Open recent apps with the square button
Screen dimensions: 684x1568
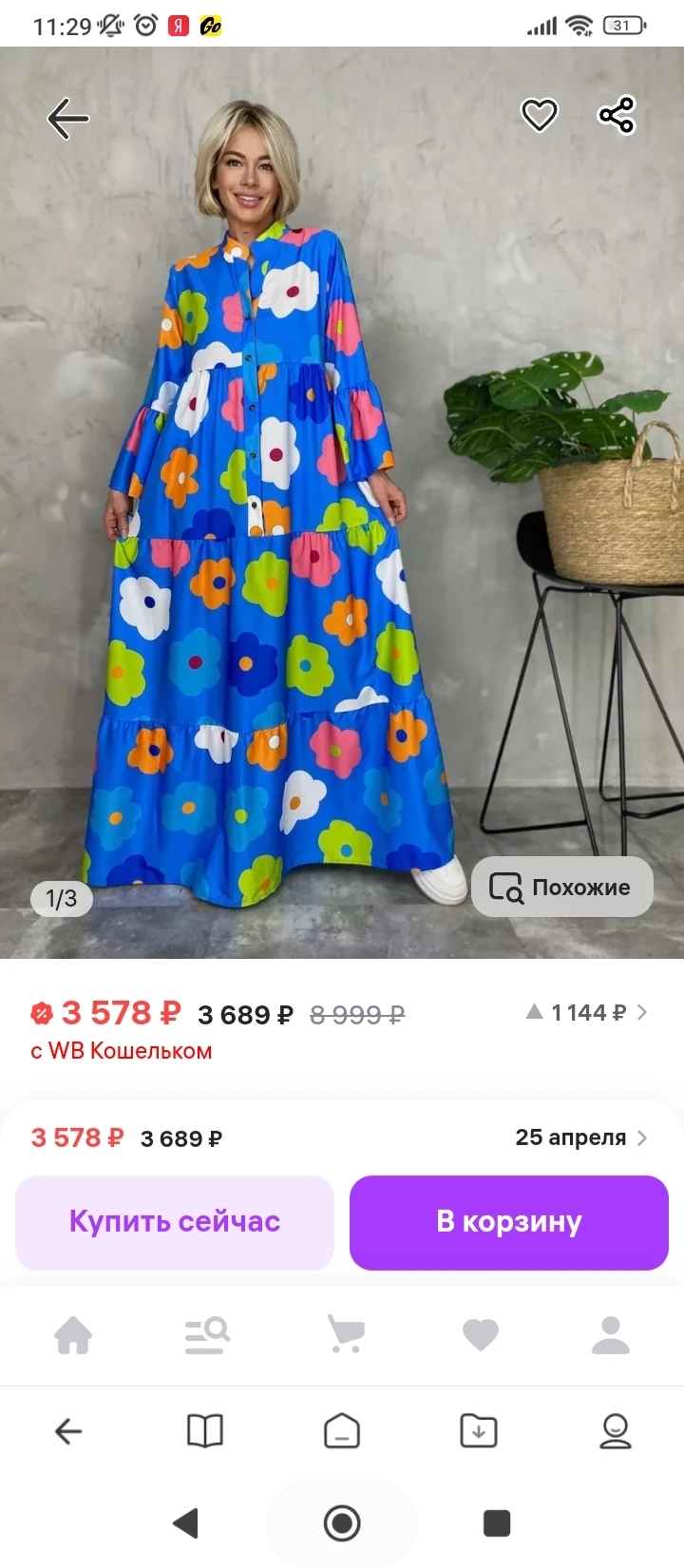click(x=497, y=1522)
